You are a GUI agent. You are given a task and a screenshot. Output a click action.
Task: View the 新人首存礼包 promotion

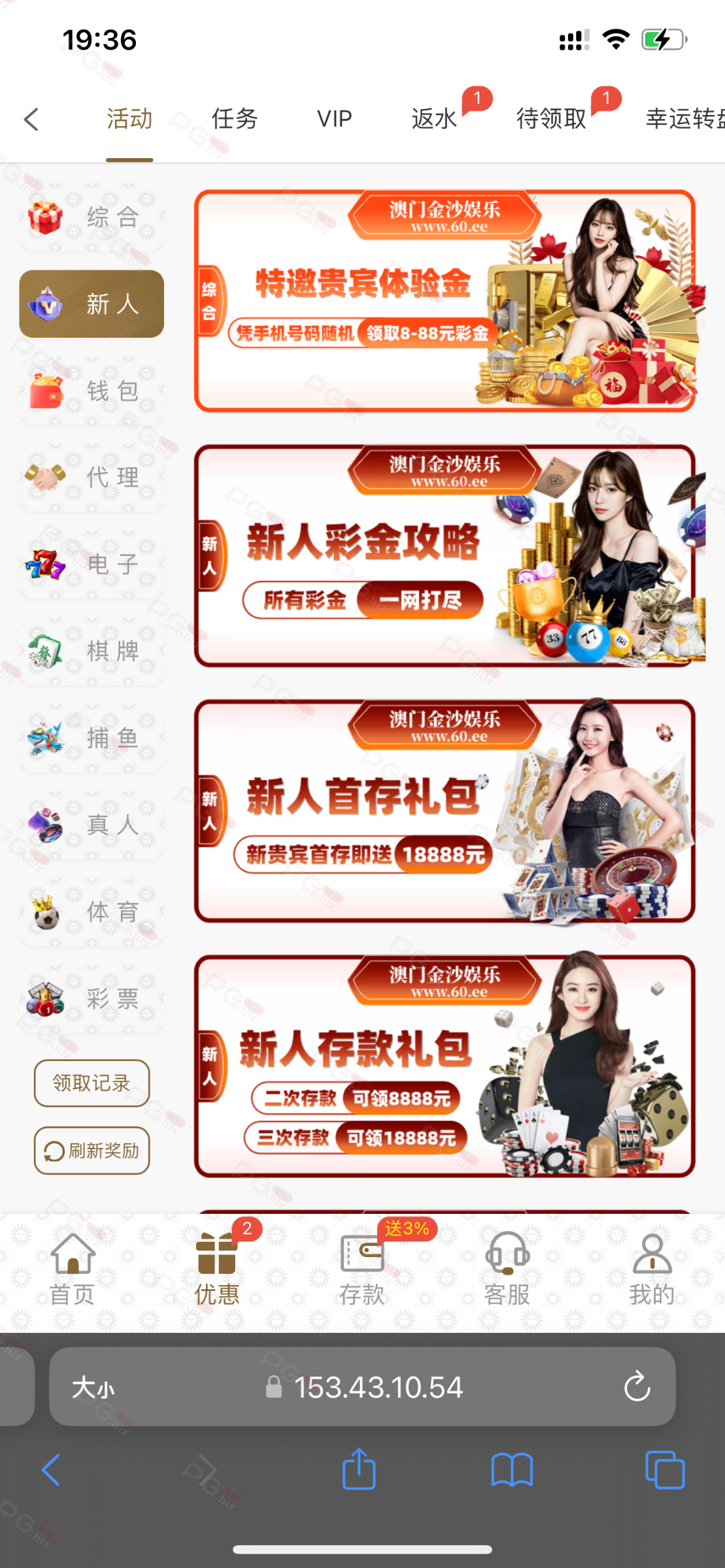pos(445,810)
